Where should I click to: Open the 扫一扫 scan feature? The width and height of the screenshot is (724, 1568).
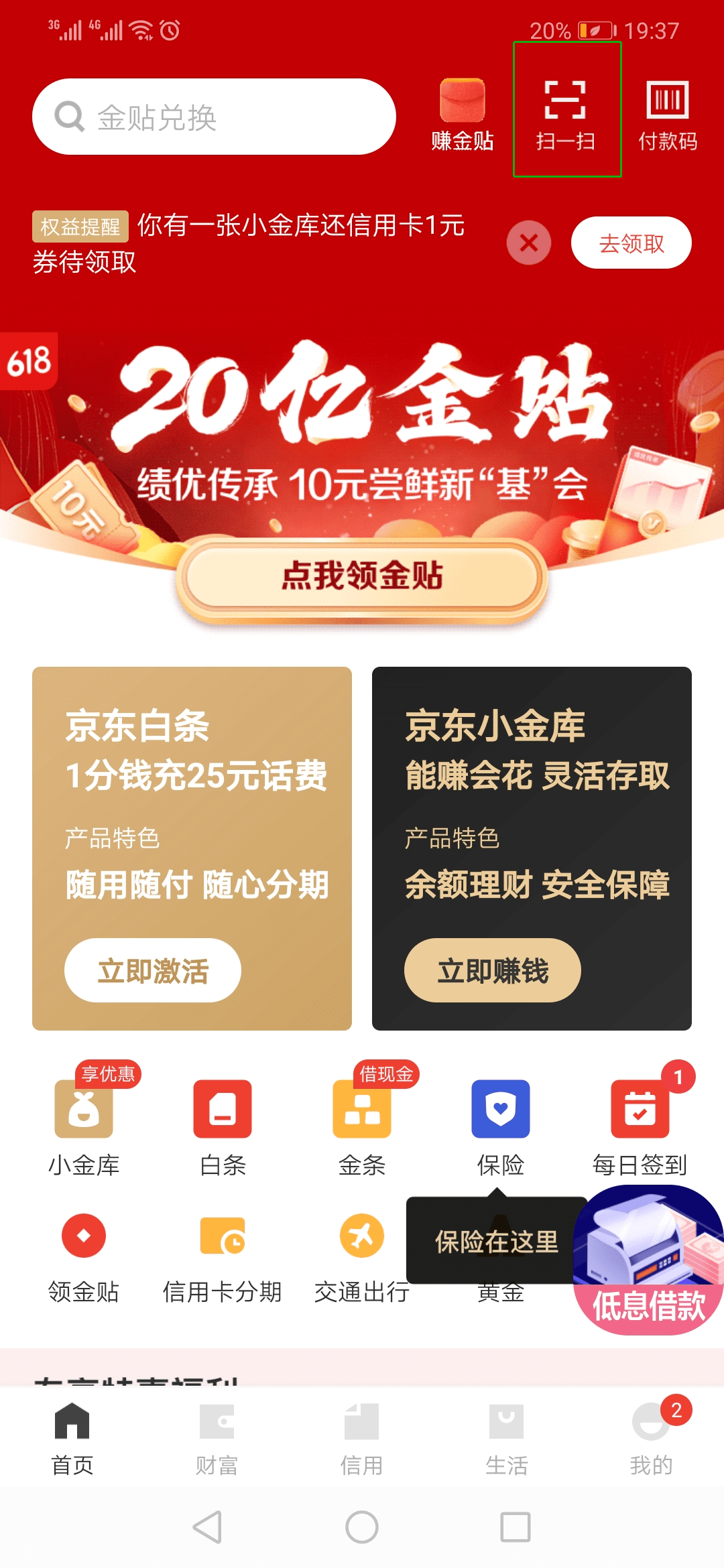pyautogui.click(x=566, y=114)
